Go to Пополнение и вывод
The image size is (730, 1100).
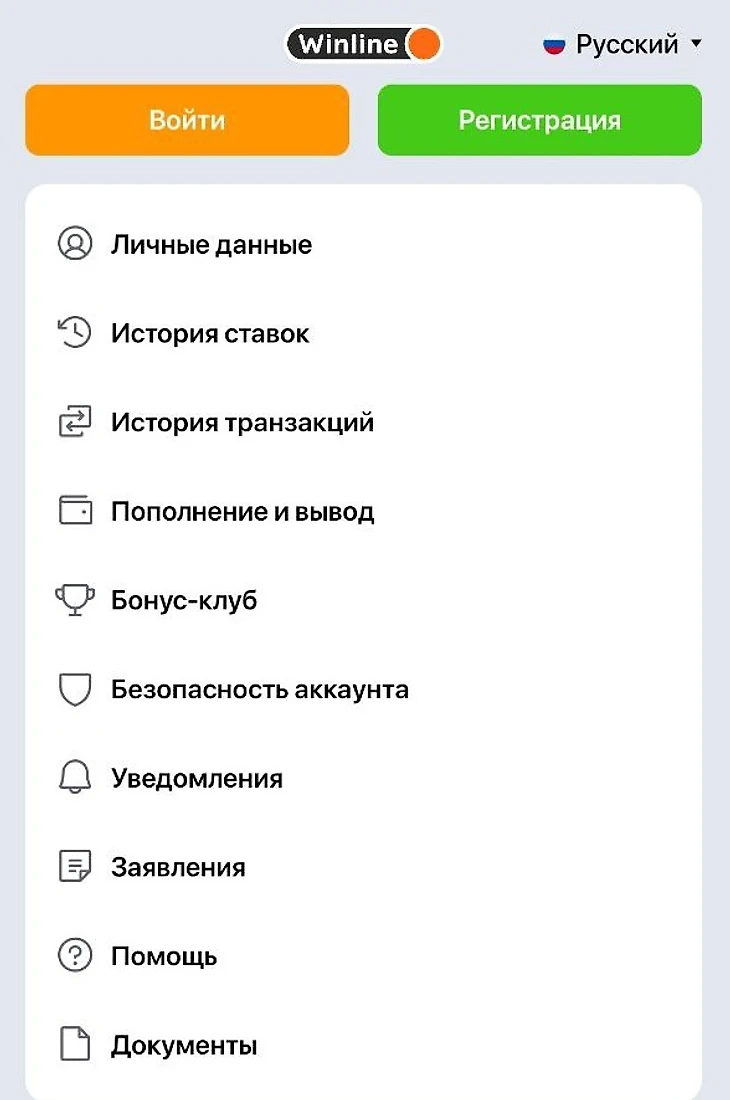click(242, 512)
